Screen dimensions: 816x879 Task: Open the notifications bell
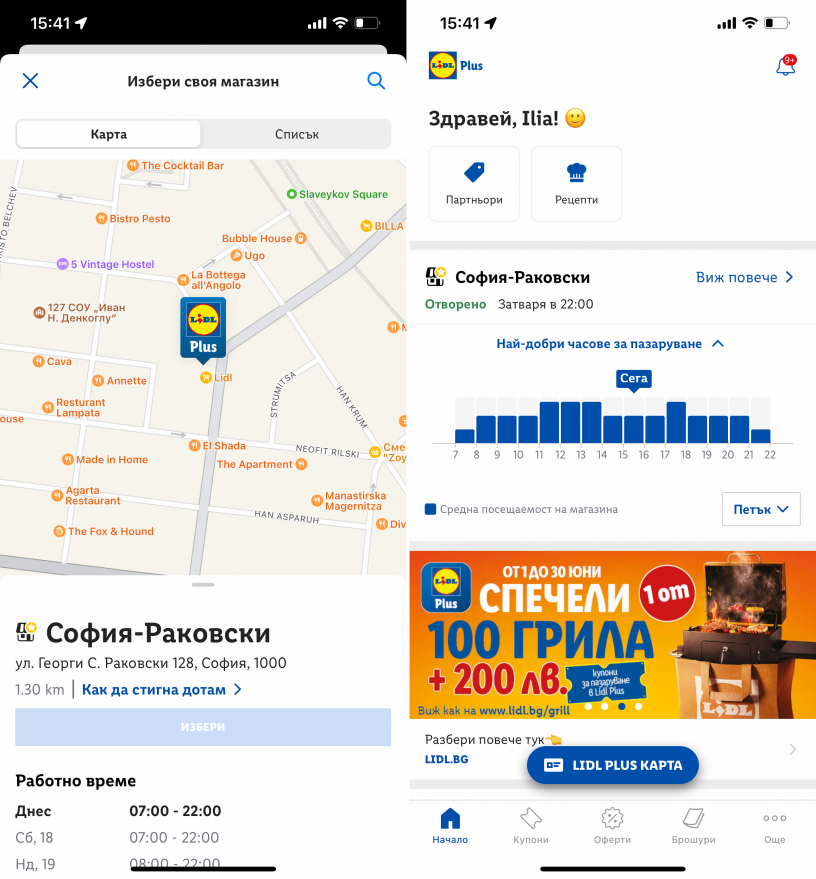(x=786, y=66)
